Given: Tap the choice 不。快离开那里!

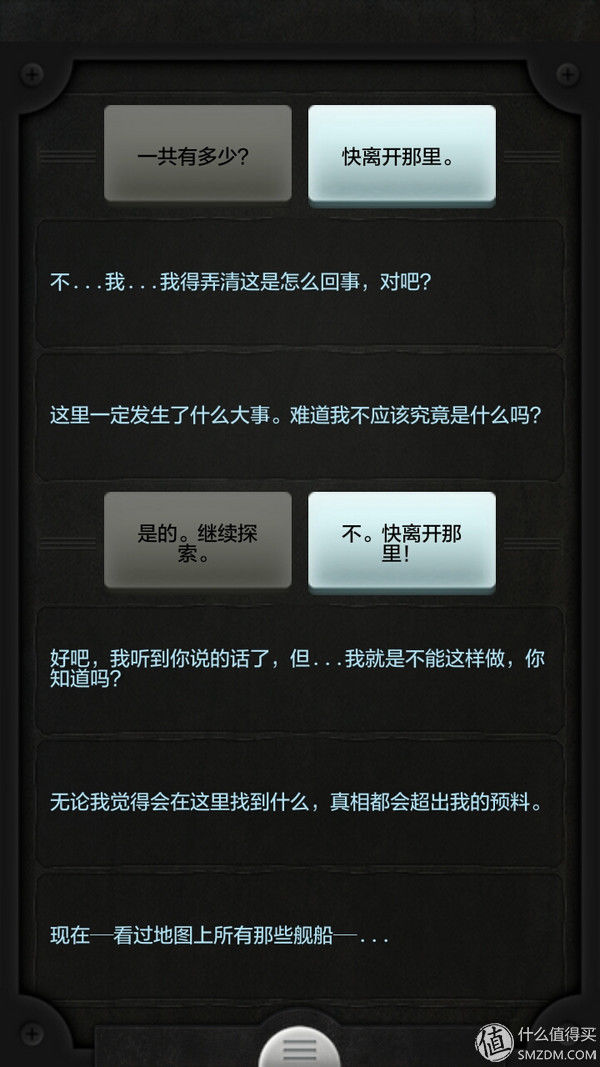Looking at the screenshot, I should [x=402, y=540].
